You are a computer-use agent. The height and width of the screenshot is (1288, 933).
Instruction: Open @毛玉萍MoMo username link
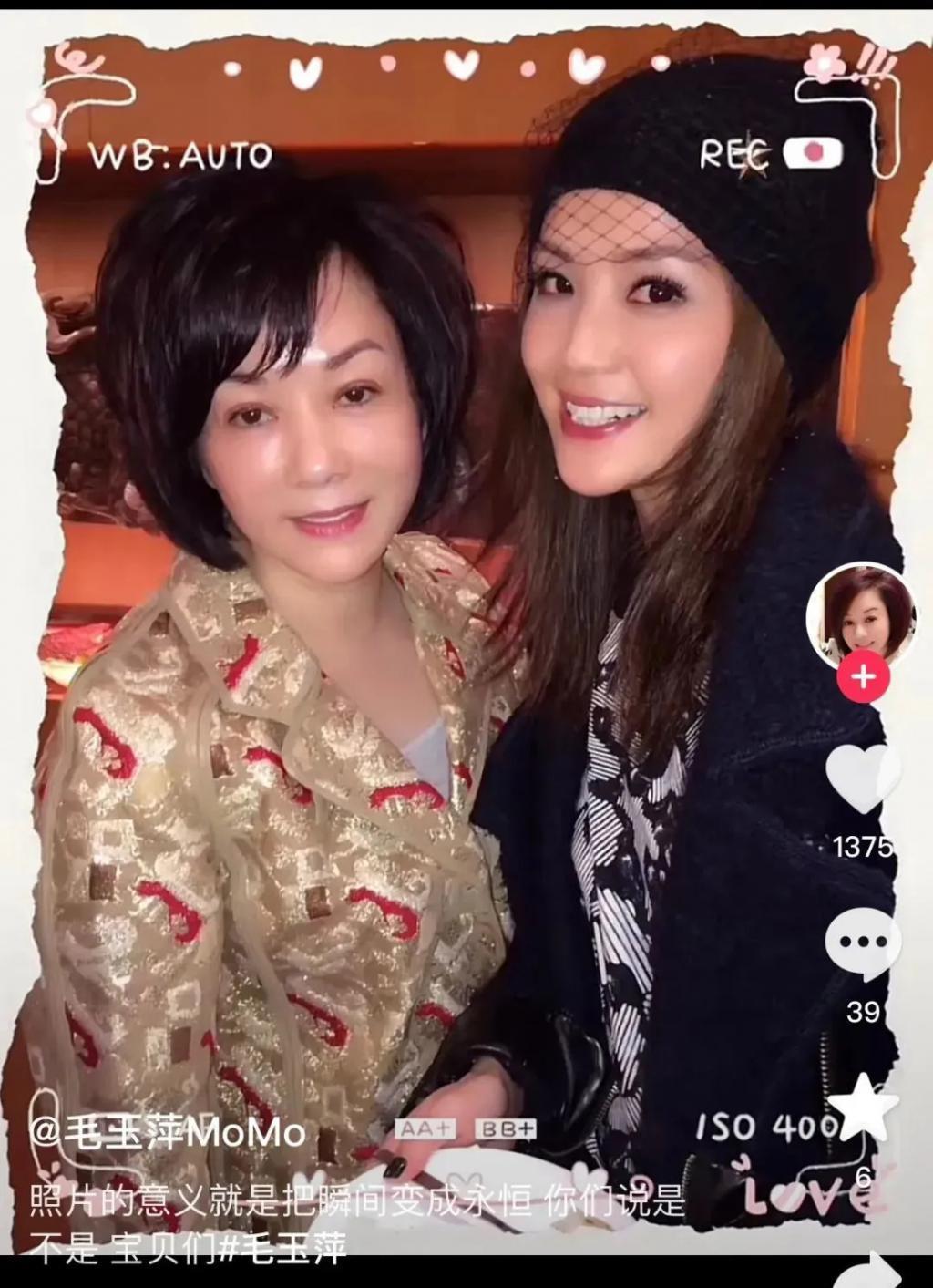(x=169, y=1133)
